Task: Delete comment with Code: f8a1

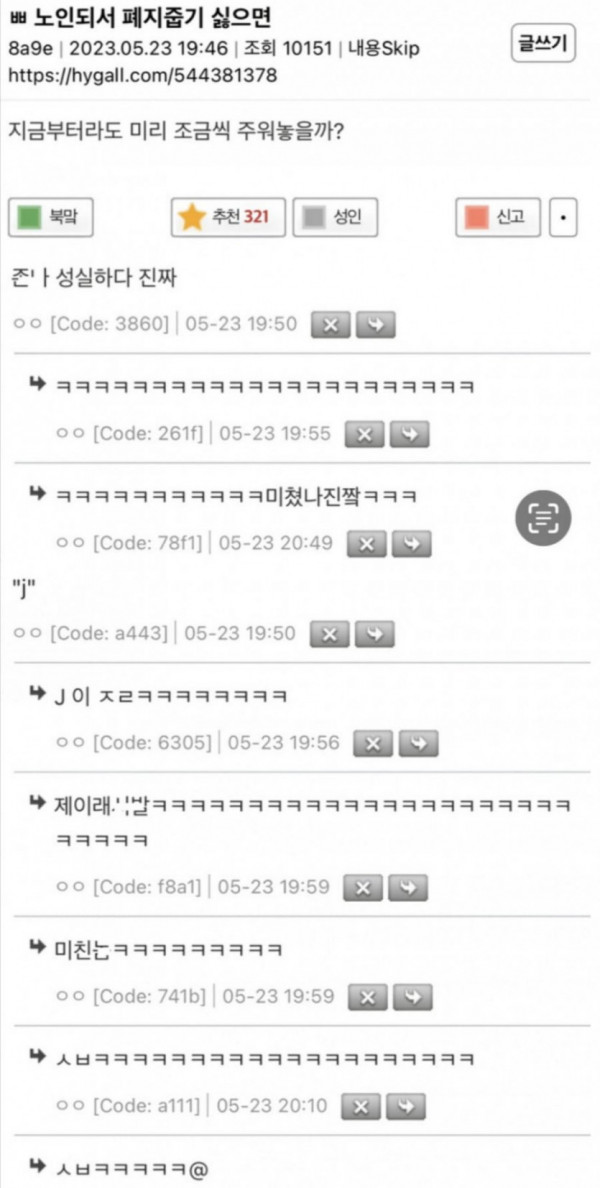Action: click(363, 887)
